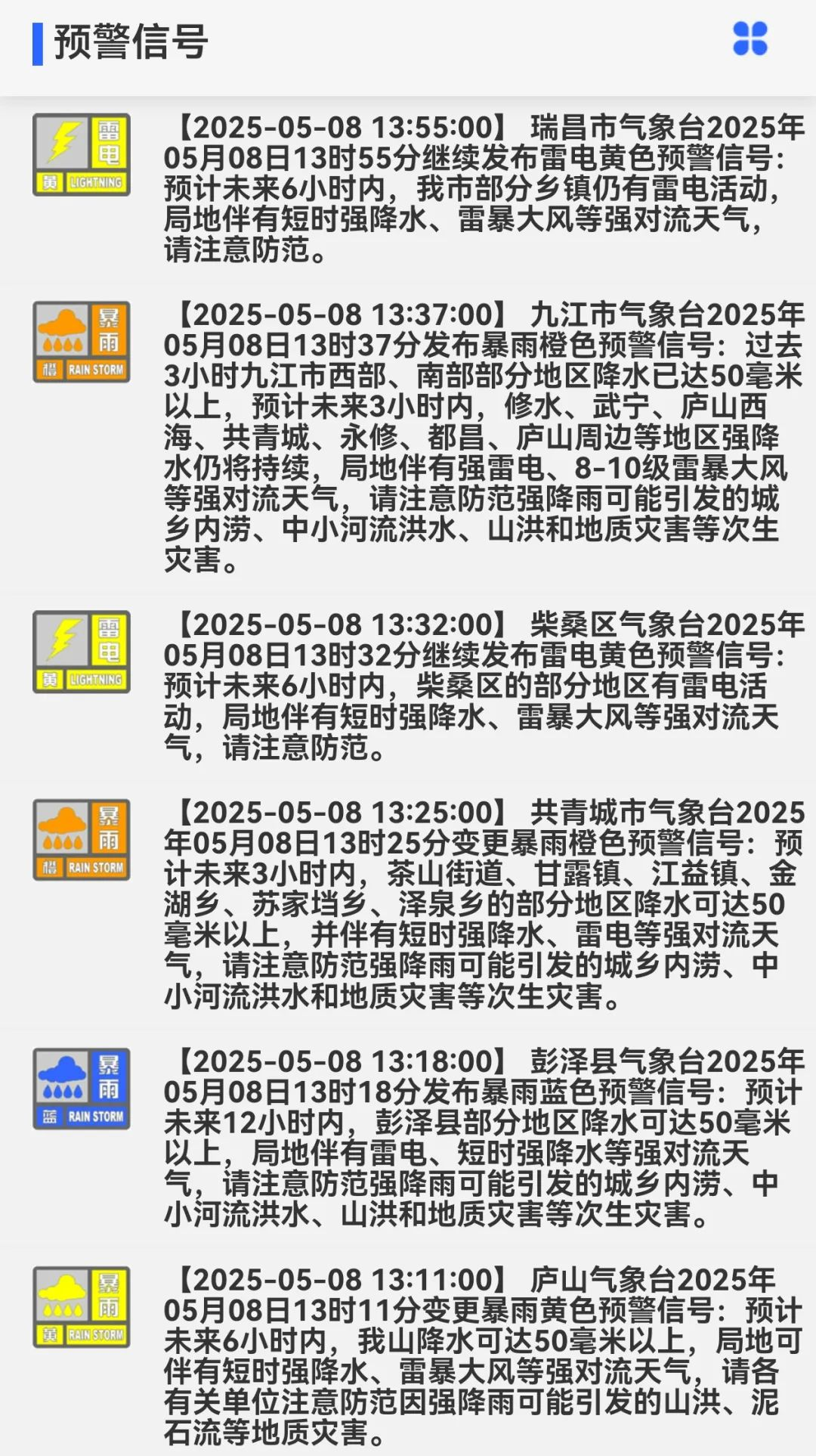
Task: View the 彭泽县 rainstorm blue warning at 13:18
Action: tap(484, 1138)
